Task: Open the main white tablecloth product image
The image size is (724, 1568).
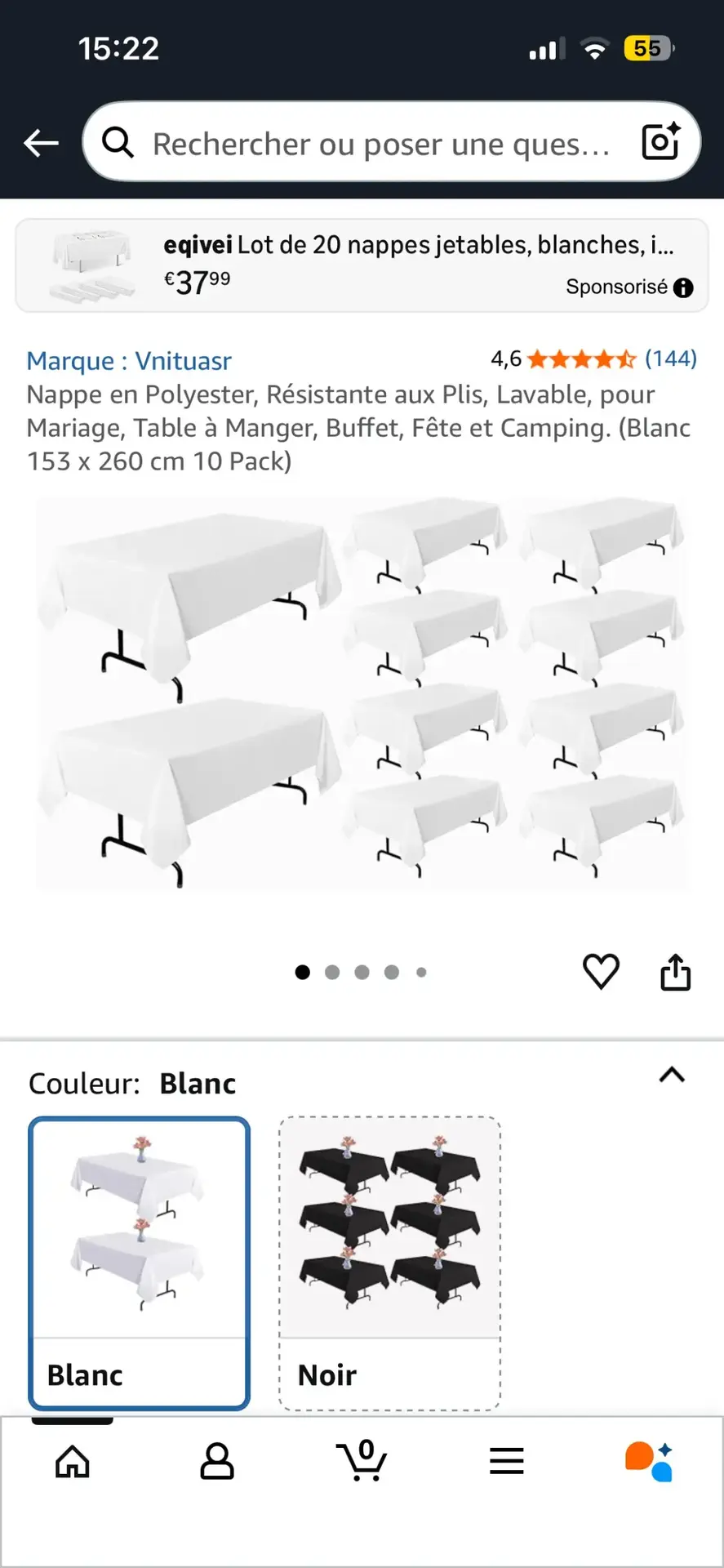Action: pos(362,693)
